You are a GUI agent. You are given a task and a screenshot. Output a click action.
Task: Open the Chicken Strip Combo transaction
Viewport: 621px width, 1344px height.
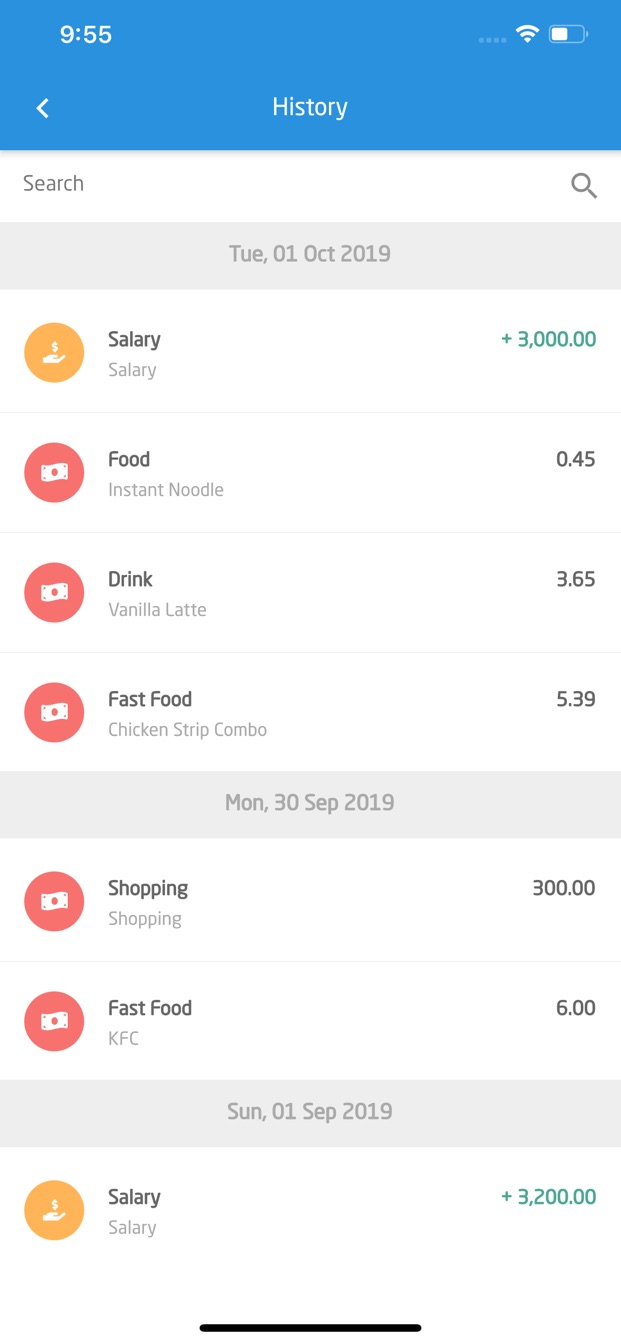[x=310, y=712]
